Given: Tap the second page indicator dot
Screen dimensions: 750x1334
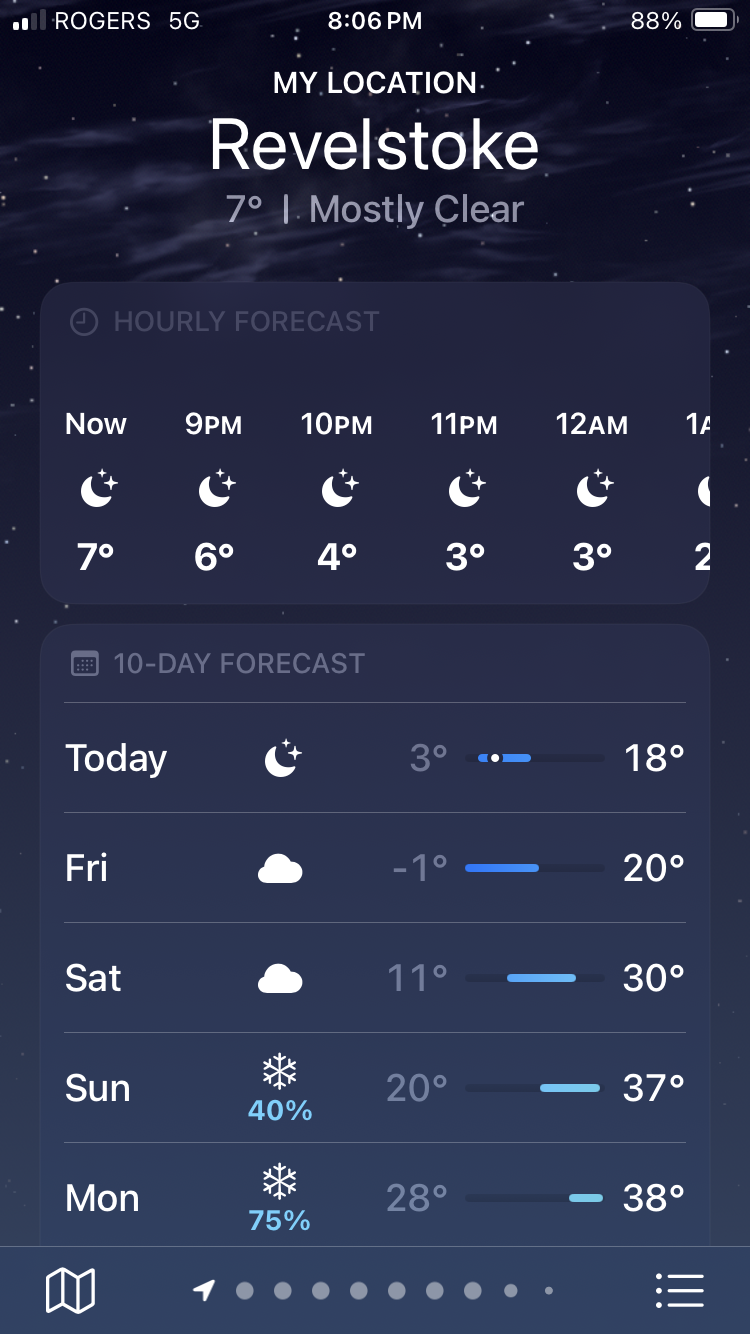Looking at the screenshot, I should pos(282,1290).
